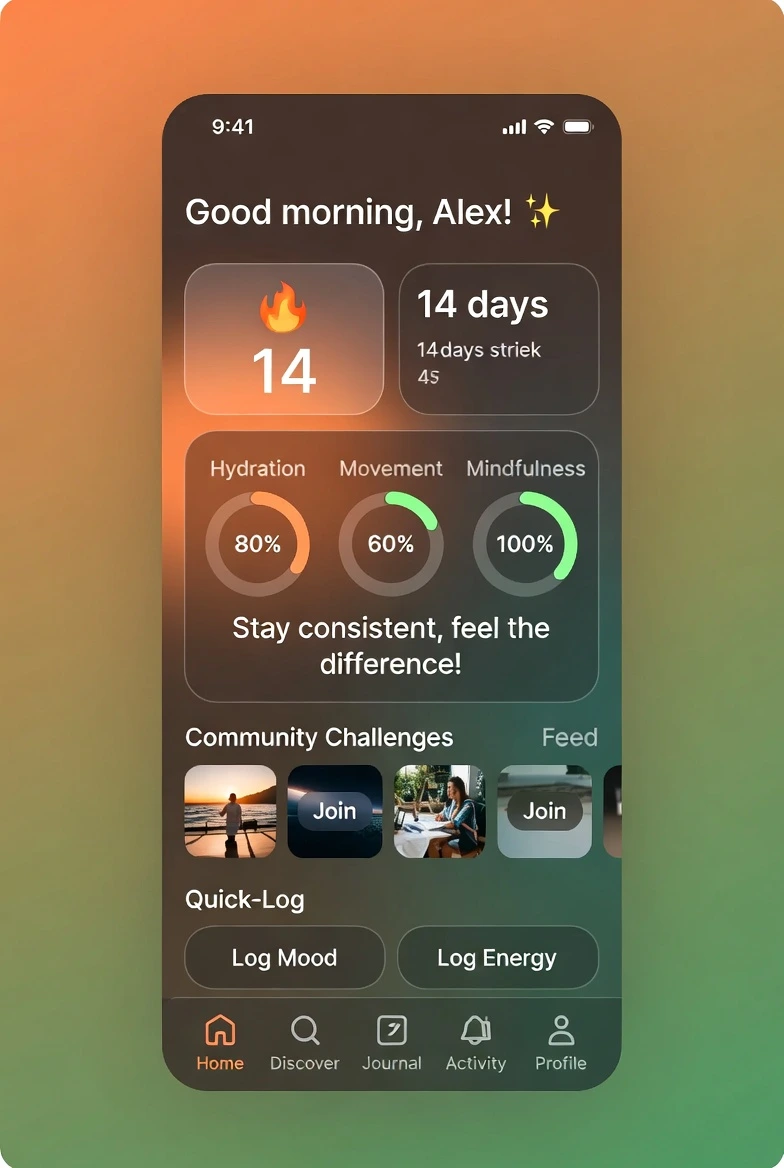This screenshot has width=784, height=1168.
Task: Join the challenge with the grey thumbnail
Action: coord(544,811)
